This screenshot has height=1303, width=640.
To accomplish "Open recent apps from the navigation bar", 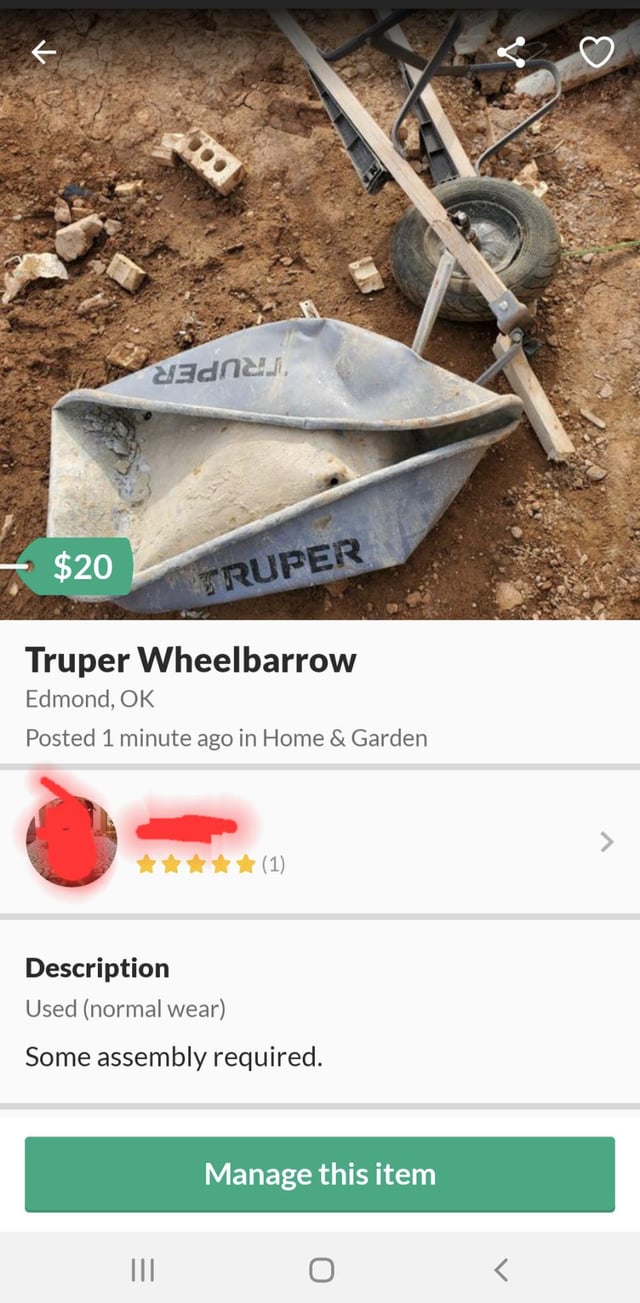I will [143, 1270].
